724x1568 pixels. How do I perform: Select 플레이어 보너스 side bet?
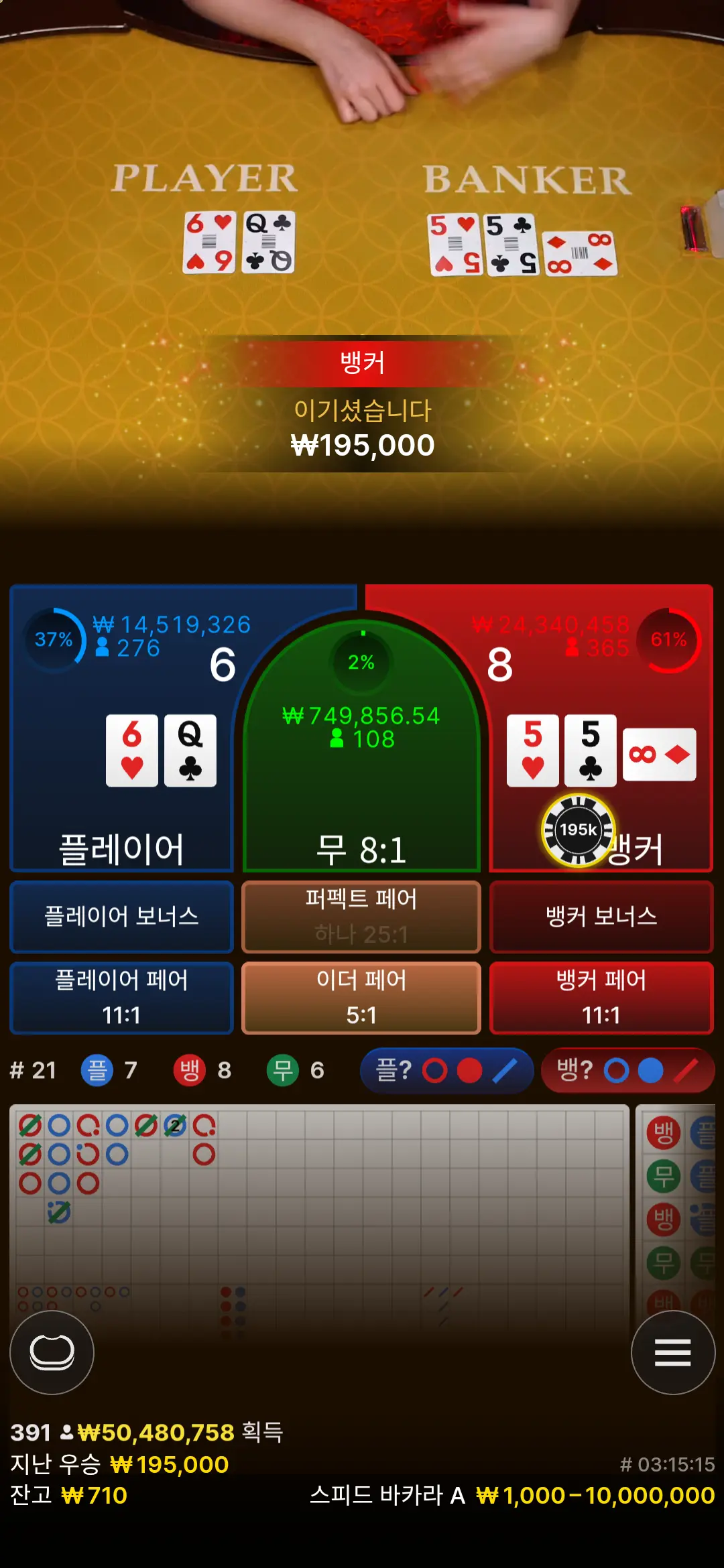(121, 917)
